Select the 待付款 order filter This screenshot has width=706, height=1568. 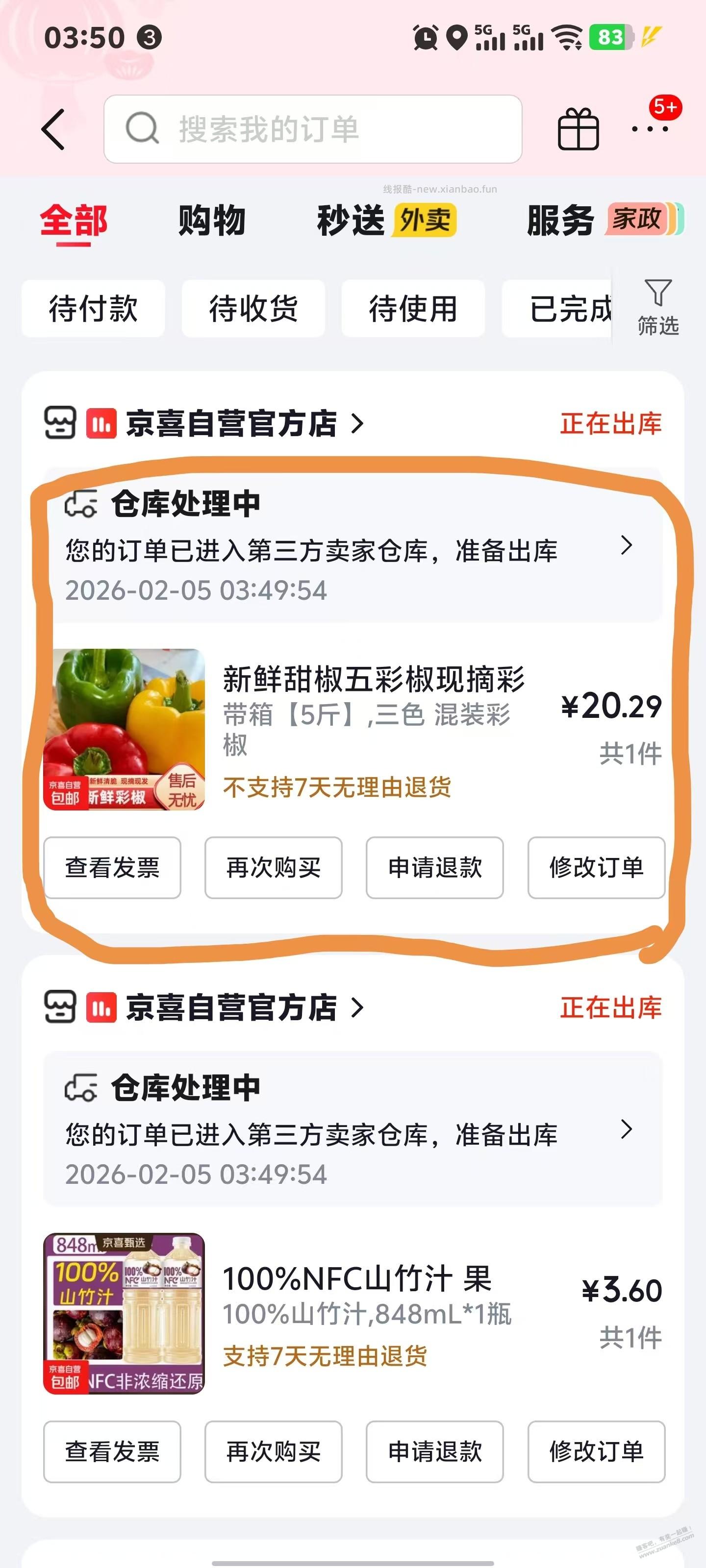(x=93, y=309)
